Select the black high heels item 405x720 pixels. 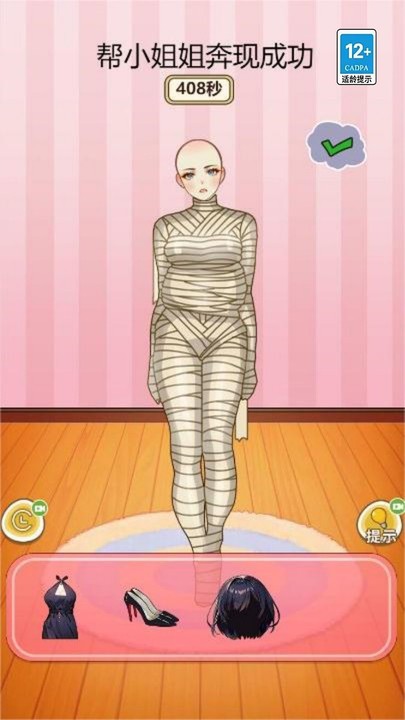151,607
